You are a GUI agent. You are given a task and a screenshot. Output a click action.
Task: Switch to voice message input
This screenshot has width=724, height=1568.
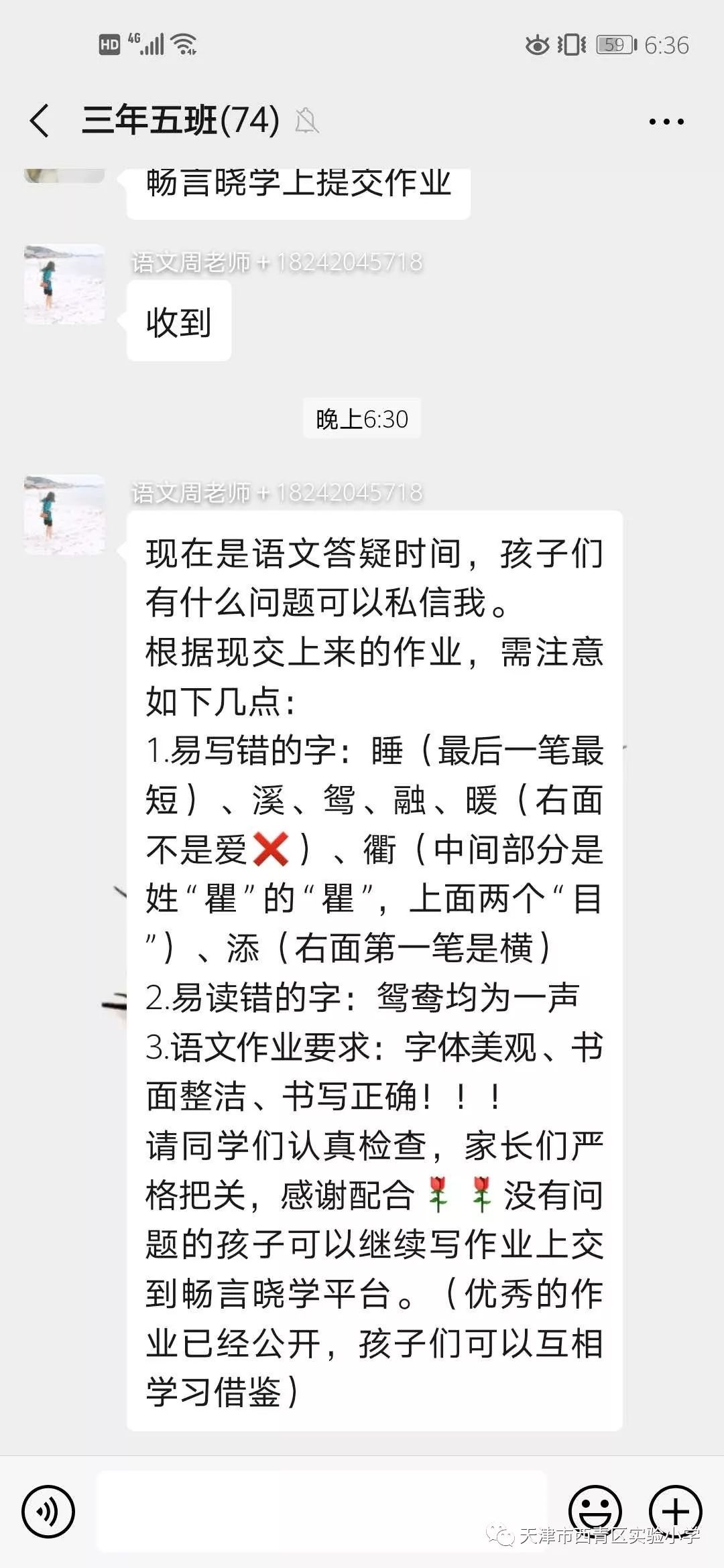tap(48, 1511)
